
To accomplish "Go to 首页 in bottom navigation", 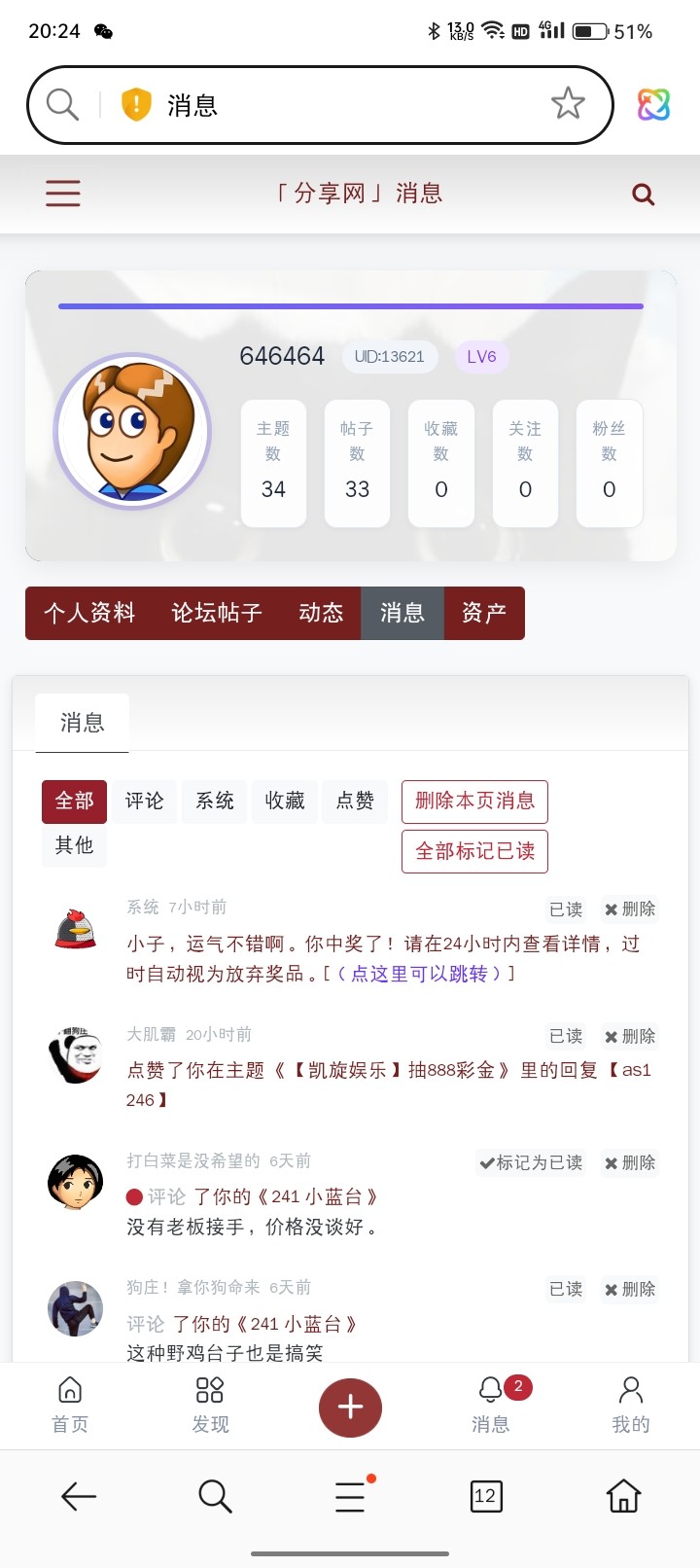I will pyautogui.click(x=70, y=1406).
